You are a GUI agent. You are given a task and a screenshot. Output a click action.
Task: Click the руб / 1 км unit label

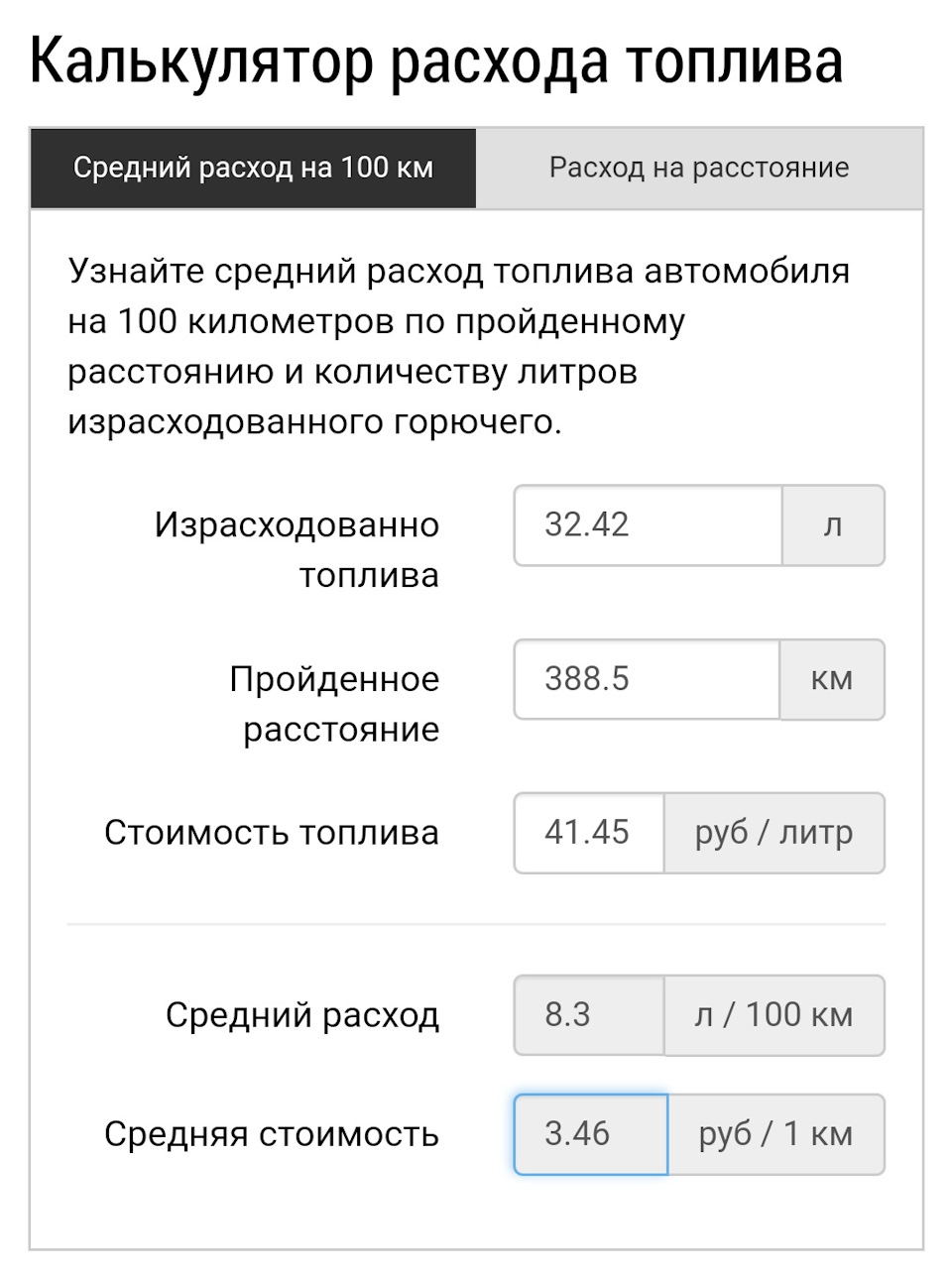[x=775, y=1134]
